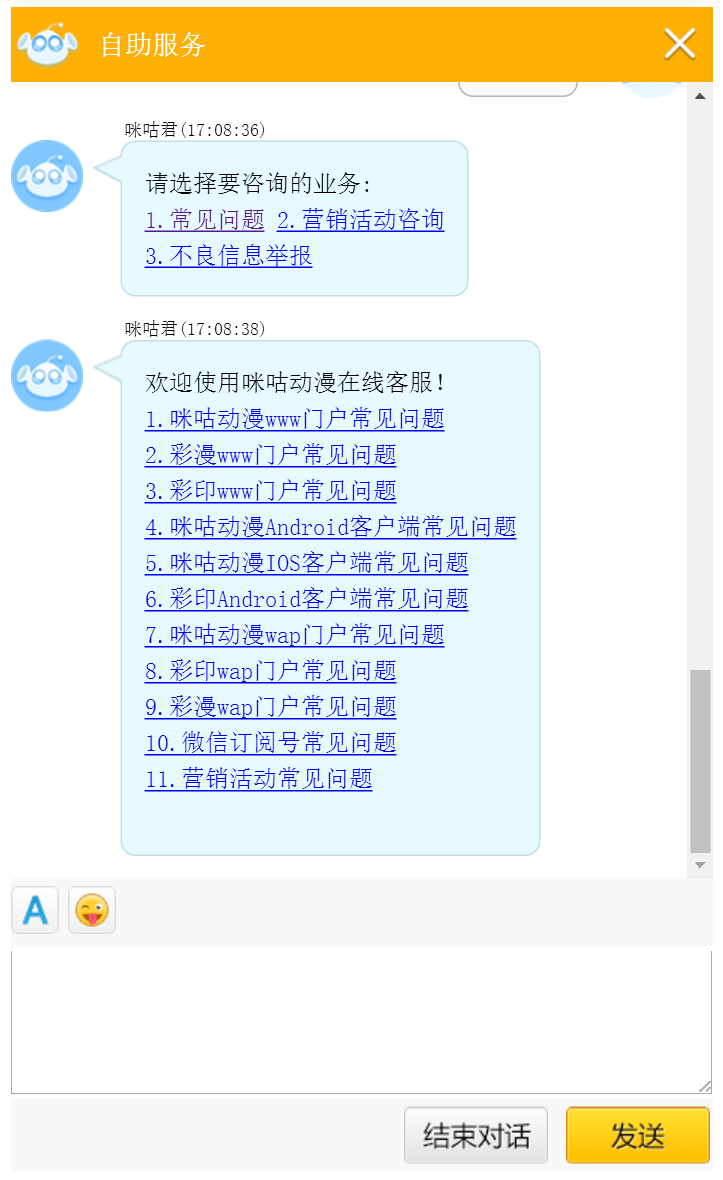Image resolution: width=723 pixels, height=1180 pixels.
Task: Open the emoji picker
Action: click(92, 910)
